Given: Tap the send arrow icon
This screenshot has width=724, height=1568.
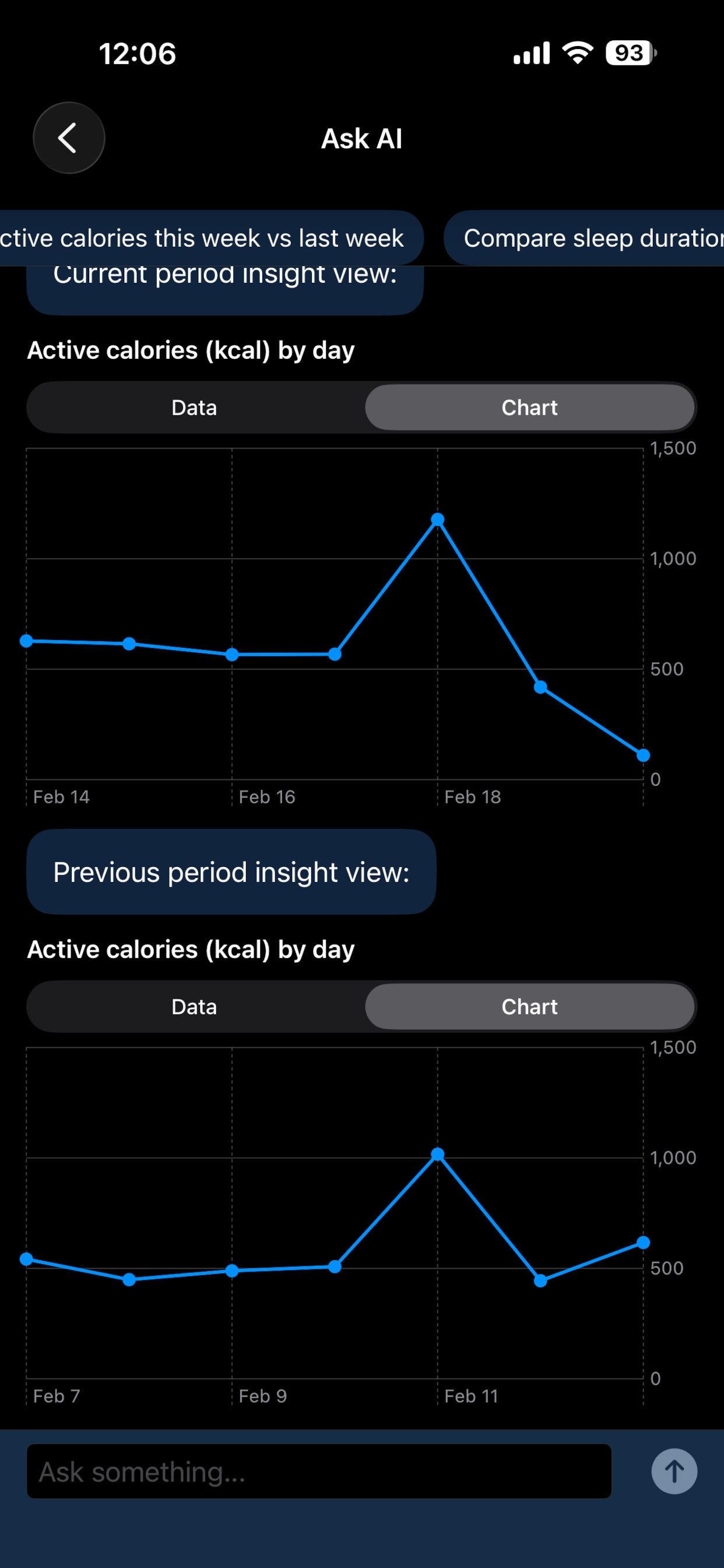Looking at the screenshot, I should pyautogui.click(x=674, y=1472).
